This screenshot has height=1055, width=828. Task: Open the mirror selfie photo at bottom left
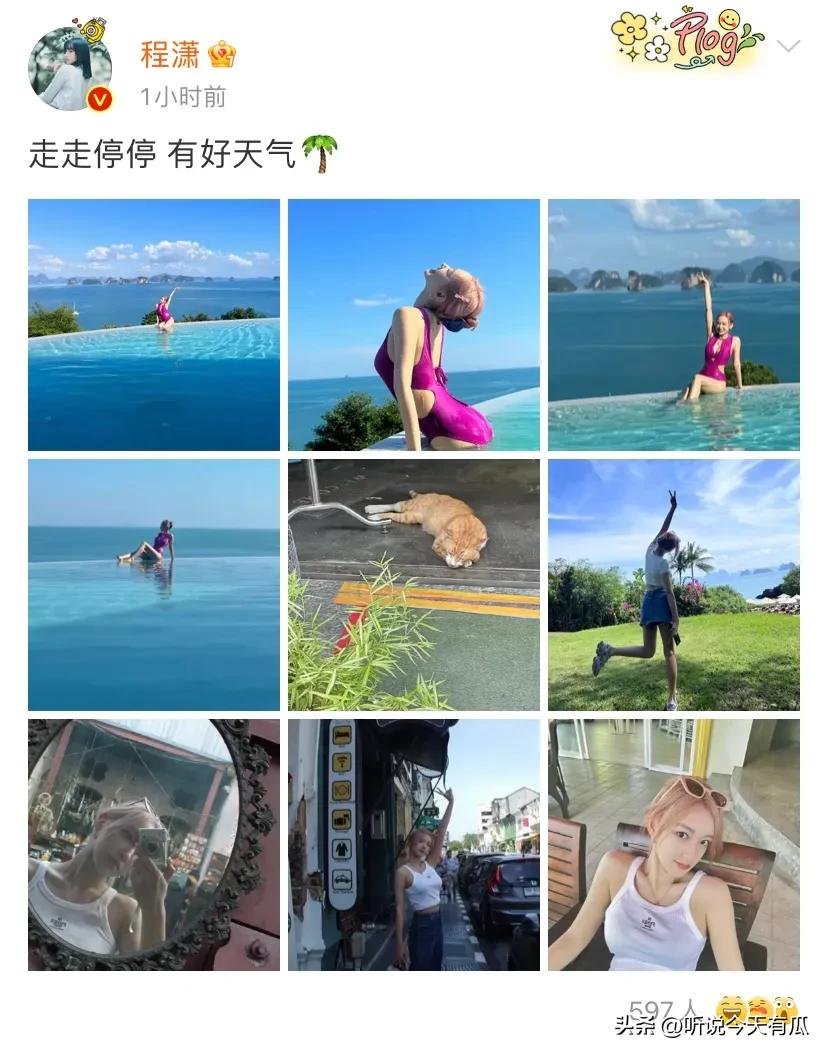pos(153,845)
